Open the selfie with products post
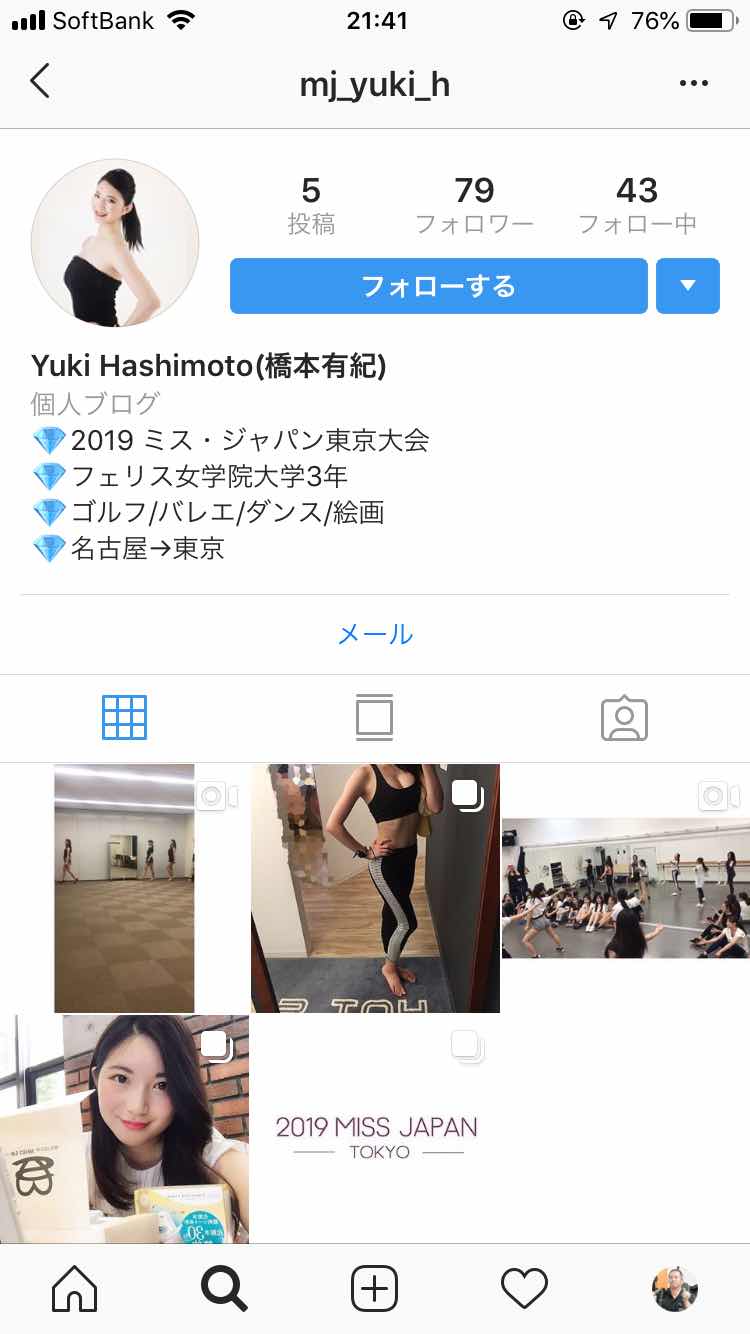 [124, 1130]
